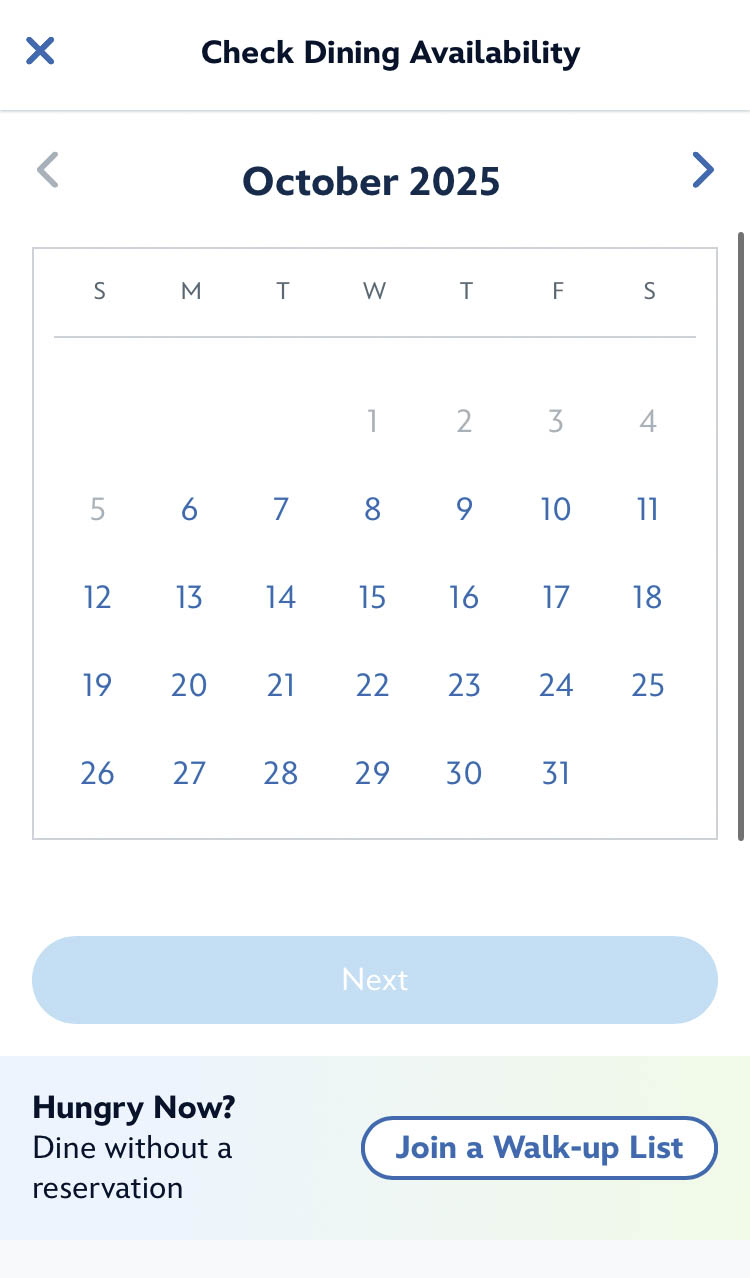Select October 12 as dining date
750x1278 pixels.
pyautogui.click(x=97, y=598)
